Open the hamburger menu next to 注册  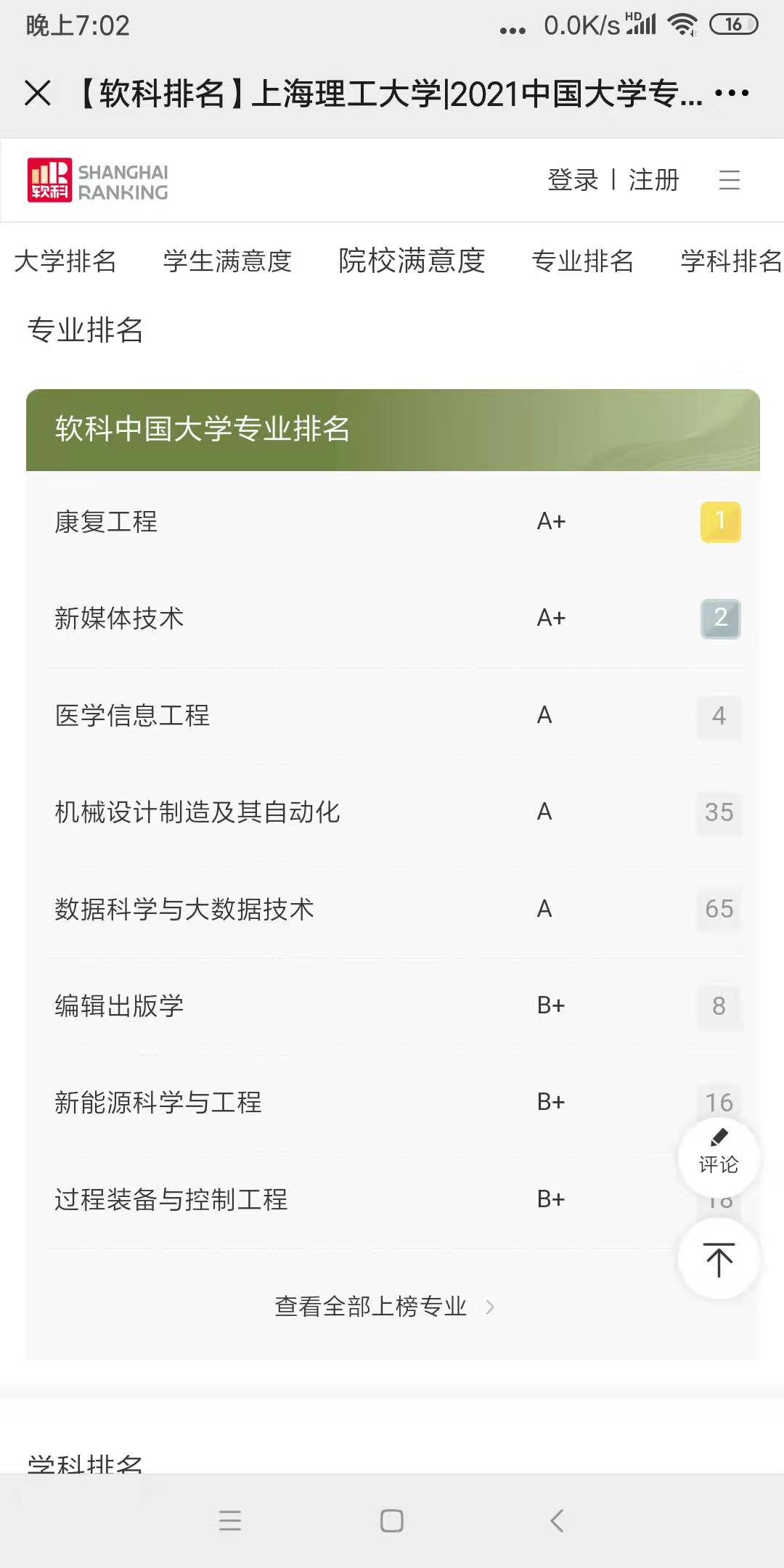coord(730,179)
